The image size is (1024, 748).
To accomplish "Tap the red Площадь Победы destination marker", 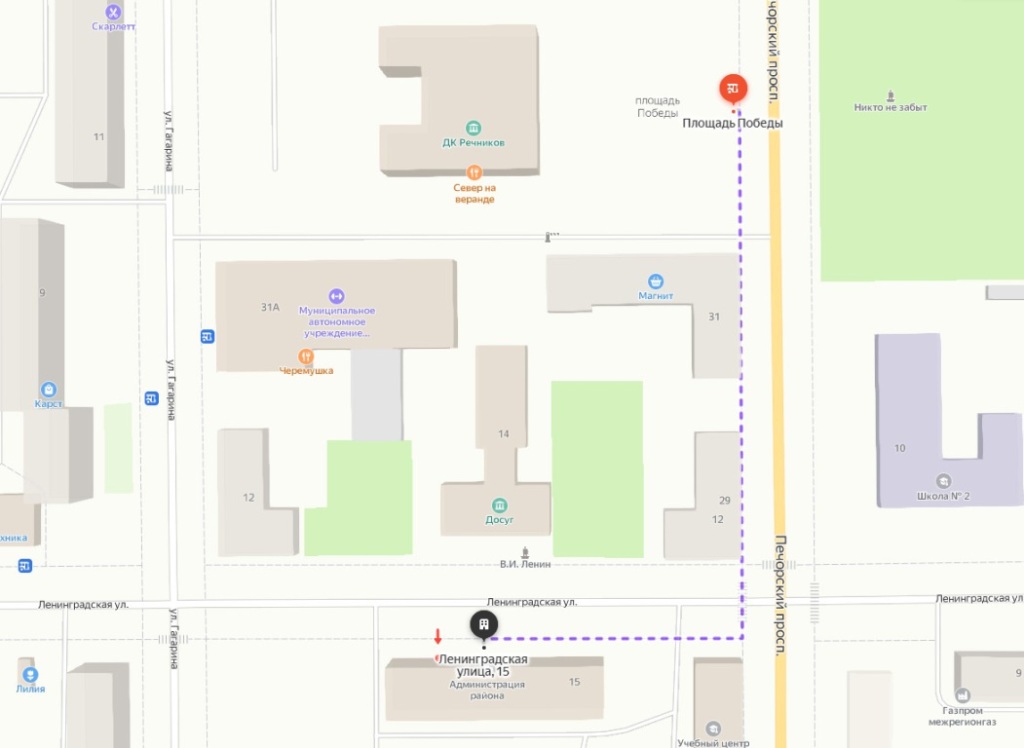I will click(x=733, y=88).
